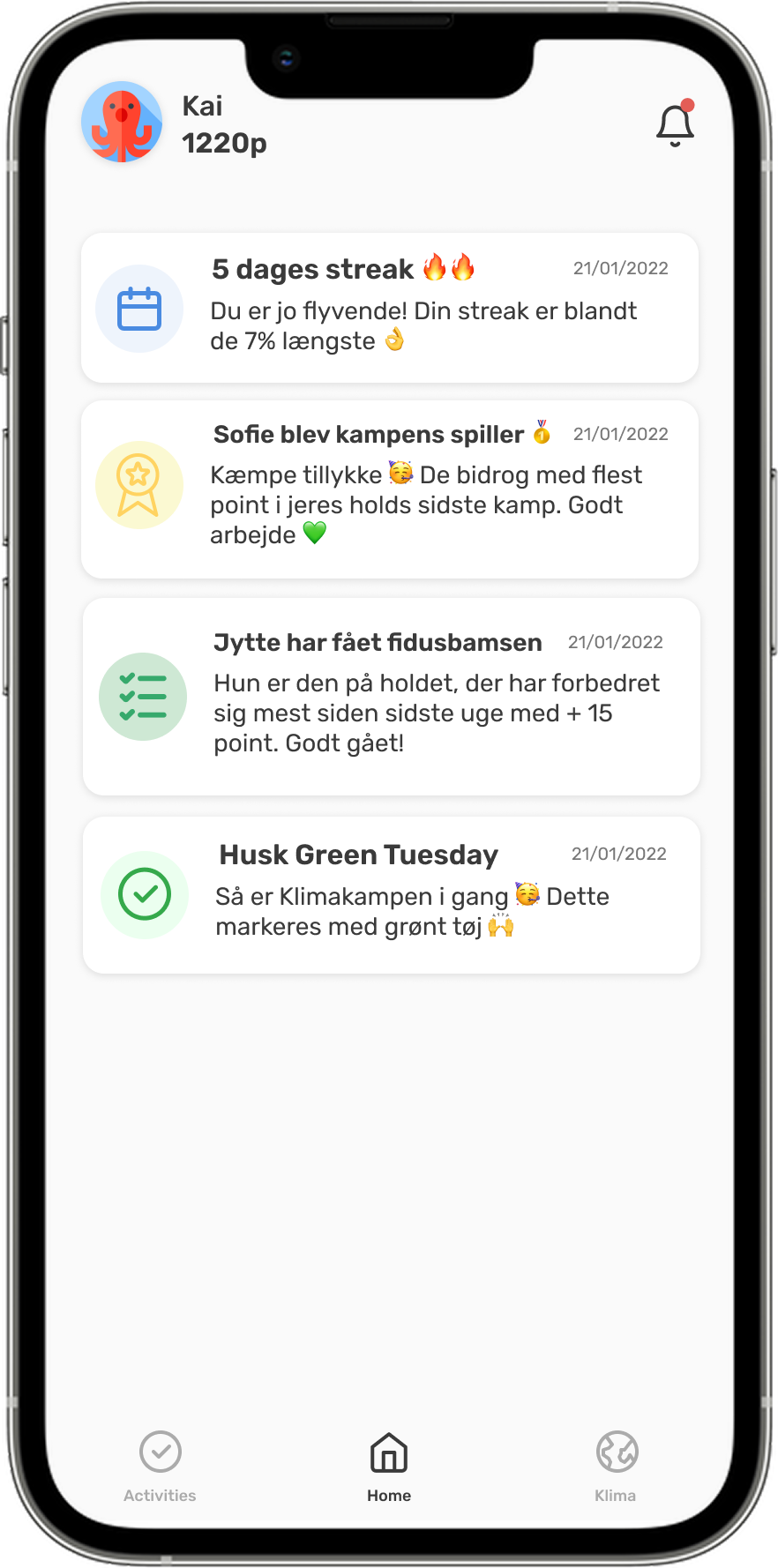Go to the Klima tab
The image size is (778, 1568).
[616, 1466]
